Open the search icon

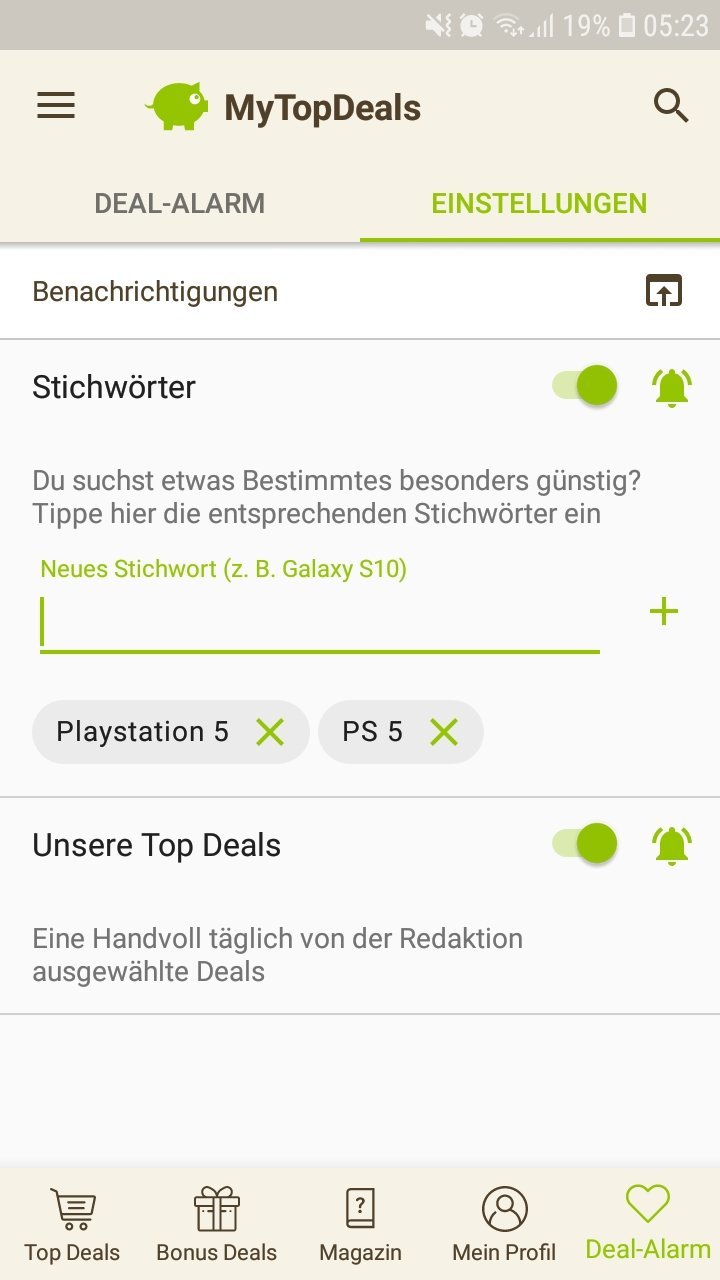671,105
